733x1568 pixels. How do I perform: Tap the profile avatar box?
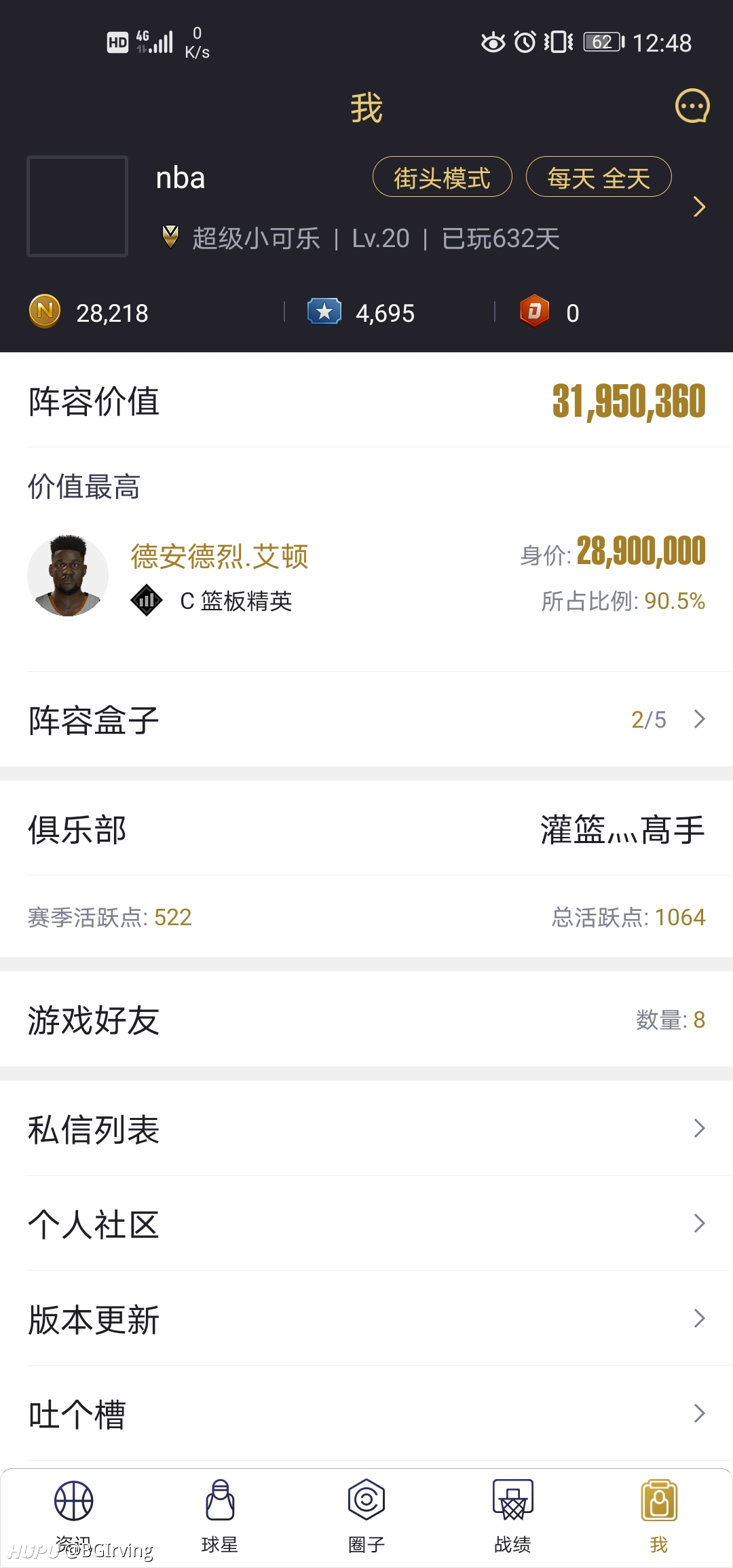[x=77, y=206]
